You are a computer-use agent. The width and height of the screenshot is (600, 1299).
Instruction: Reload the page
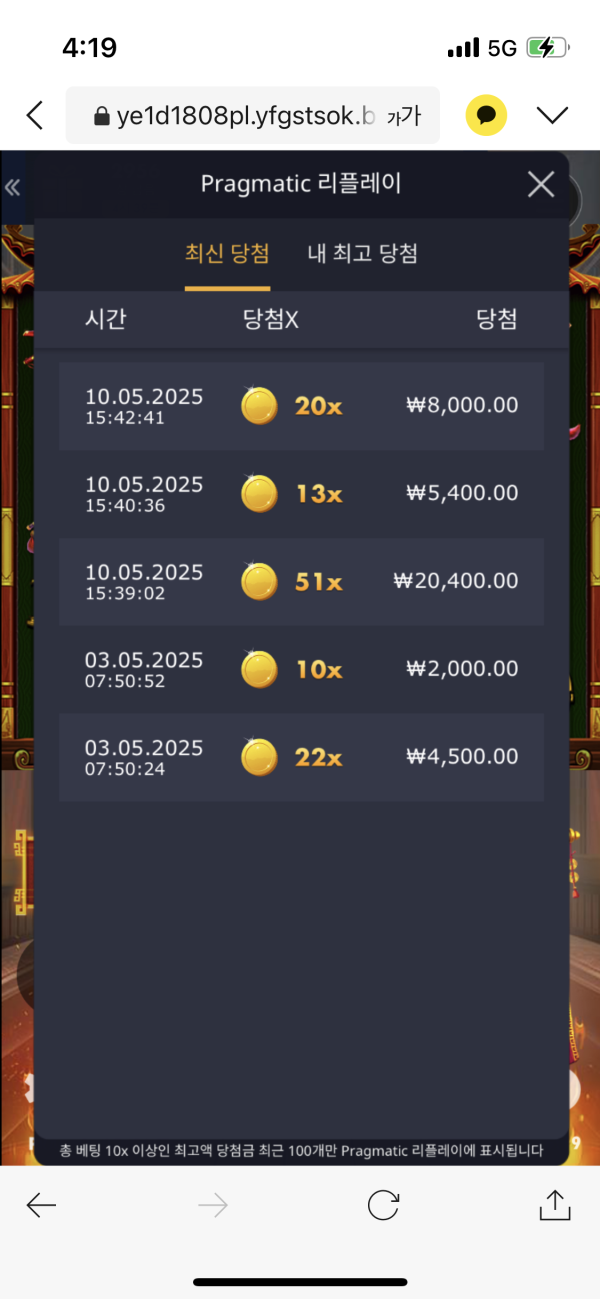(x=383, y=1205)
